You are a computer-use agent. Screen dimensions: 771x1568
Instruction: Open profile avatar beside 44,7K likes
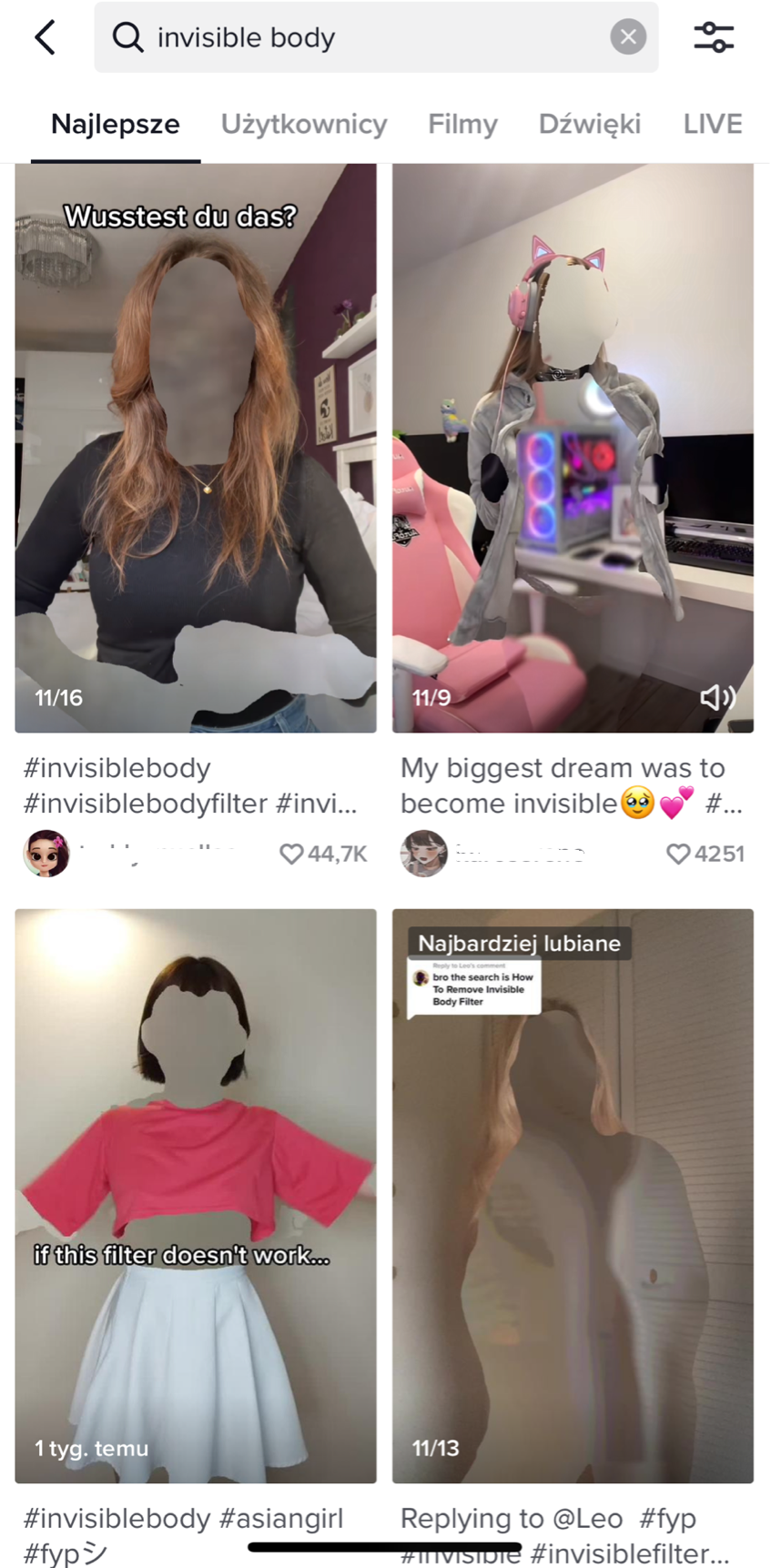click(46, 854)
